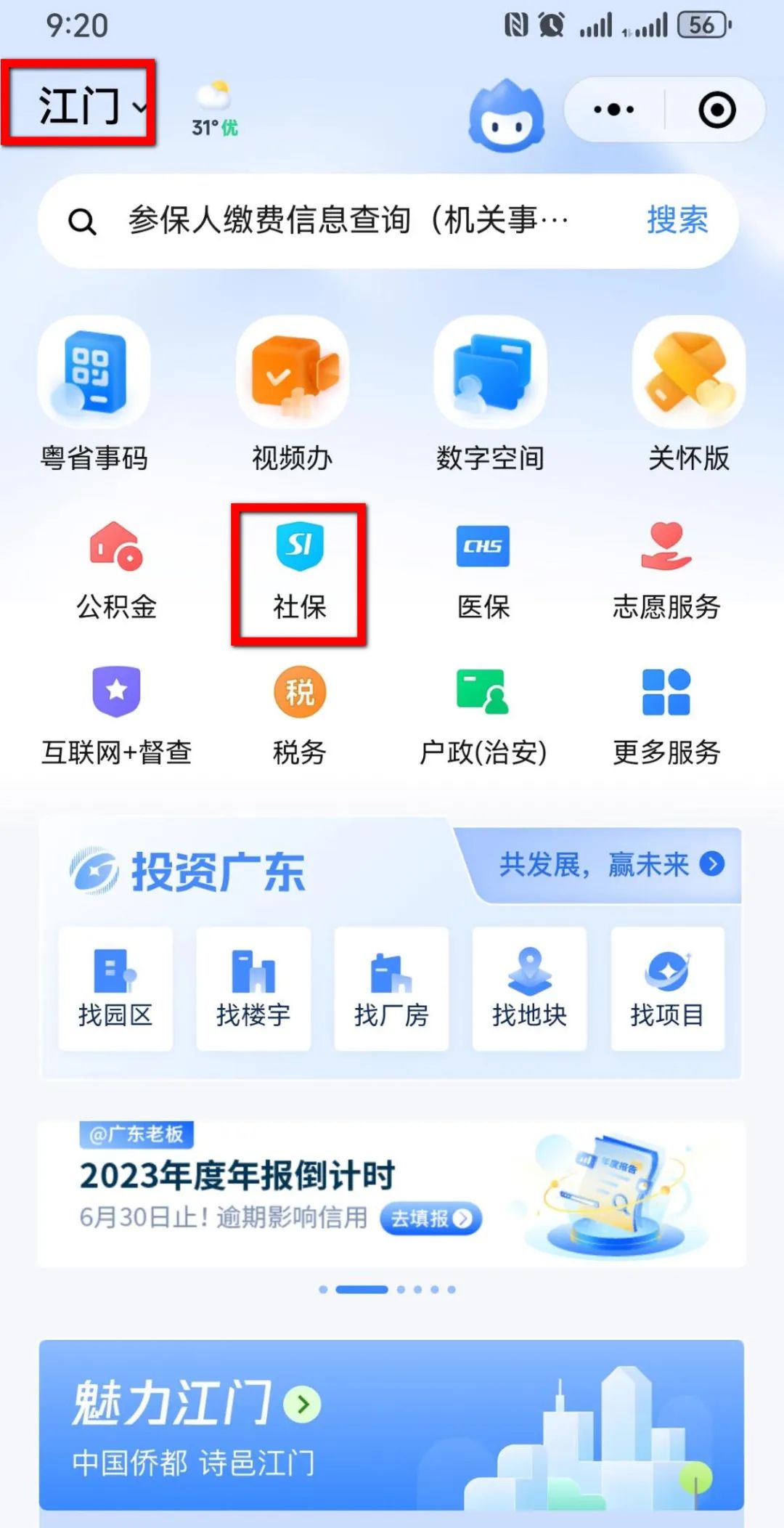Tap the 搜索 search button
This screenshot has width=784, height=1528.
point(676,220)
